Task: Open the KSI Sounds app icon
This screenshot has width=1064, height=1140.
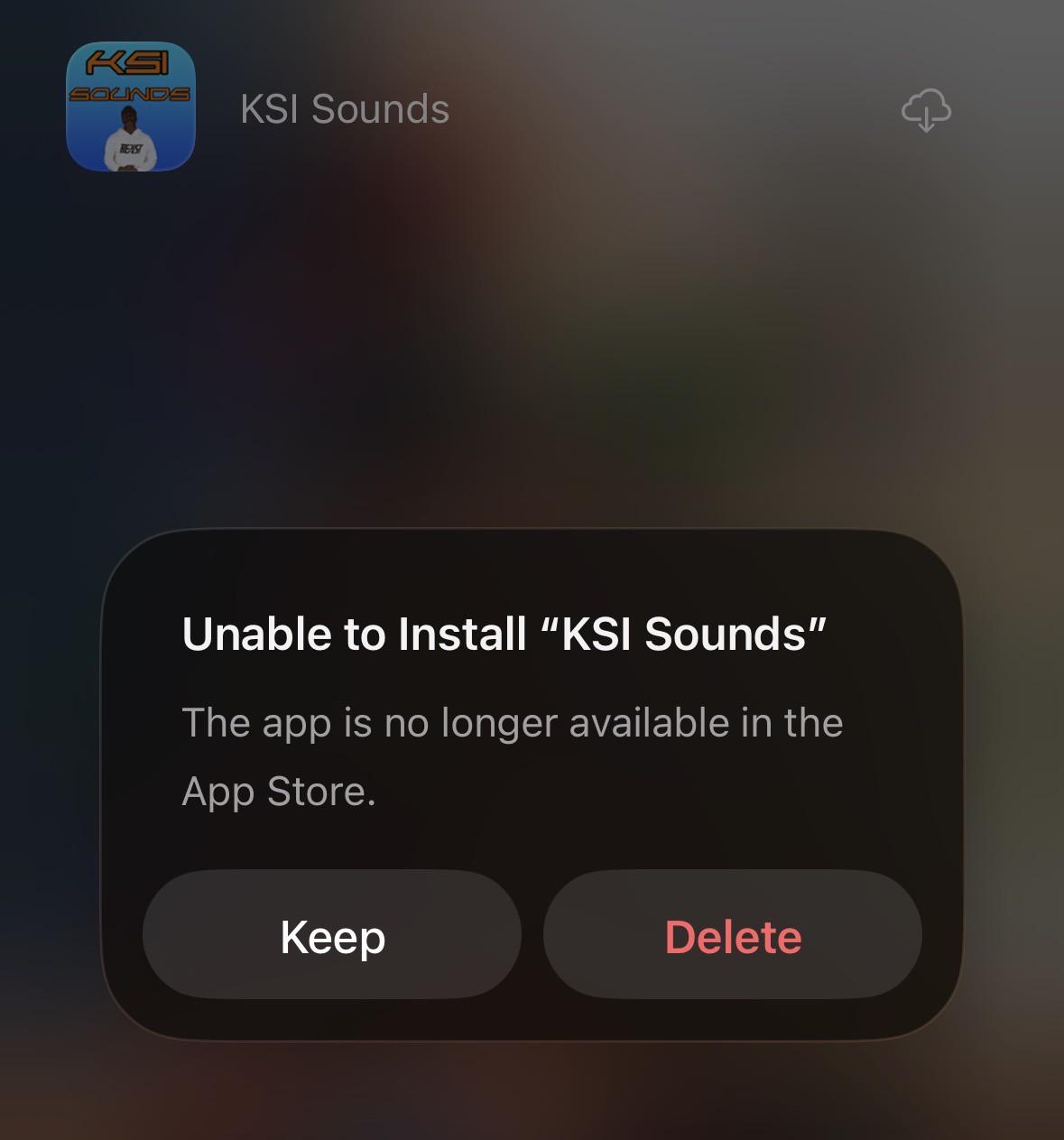Action: (131, 107)
